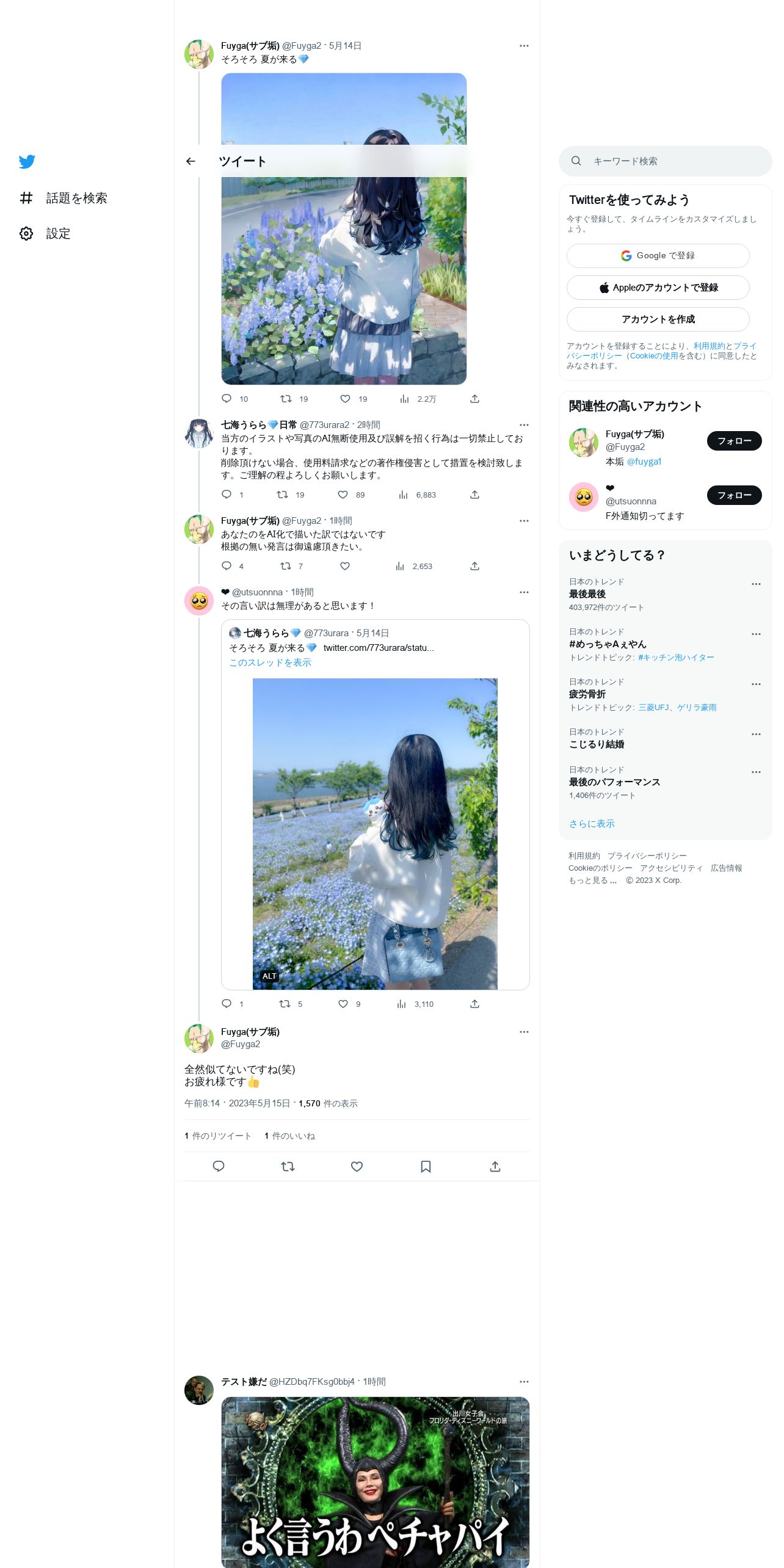Viewport: 784px width, 1568px height.
Task: Open the quoted flower field photo
Action: (375, 834)
